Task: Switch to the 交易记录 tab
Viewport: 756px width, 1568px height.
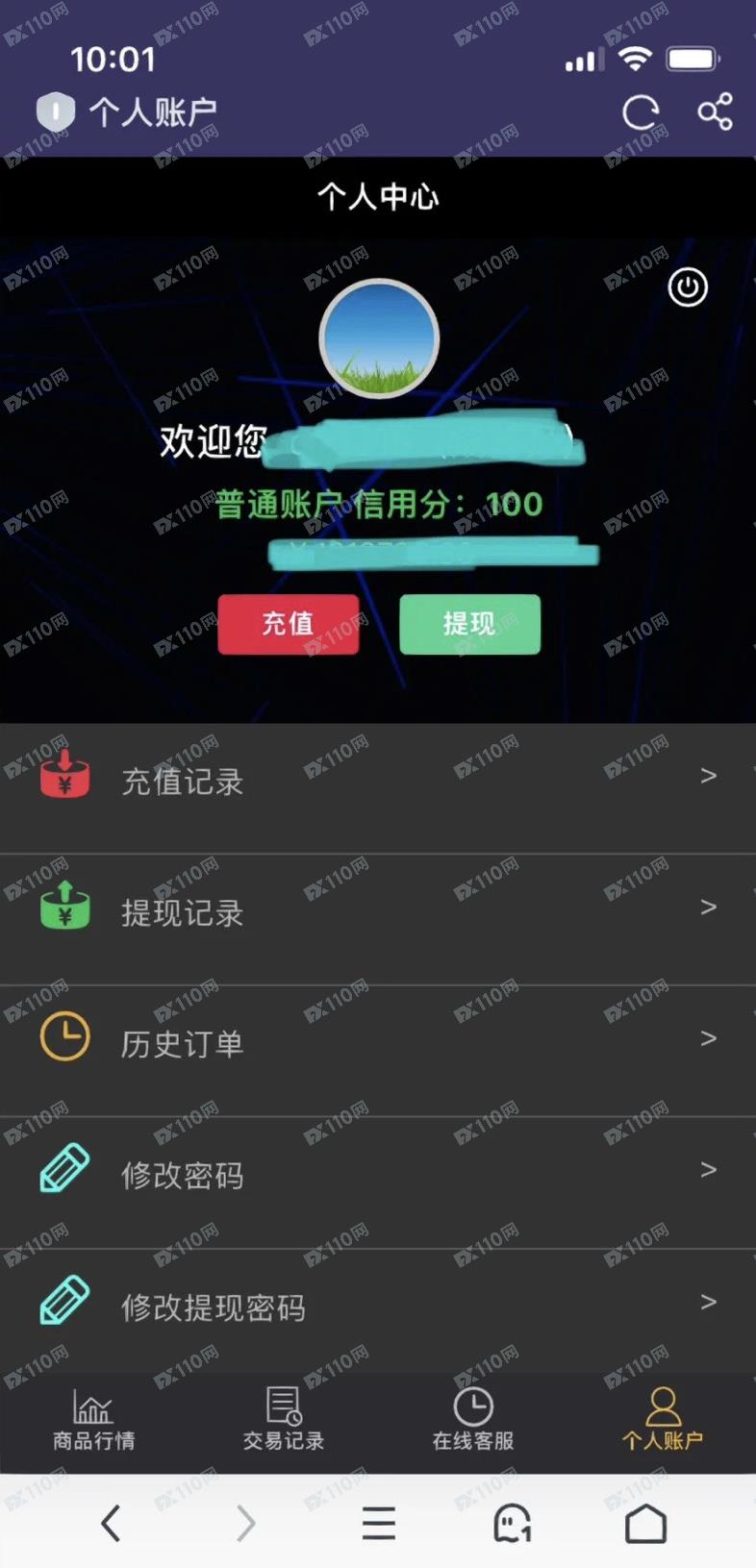Action: pyautogui.click(x=284, y=1419)
